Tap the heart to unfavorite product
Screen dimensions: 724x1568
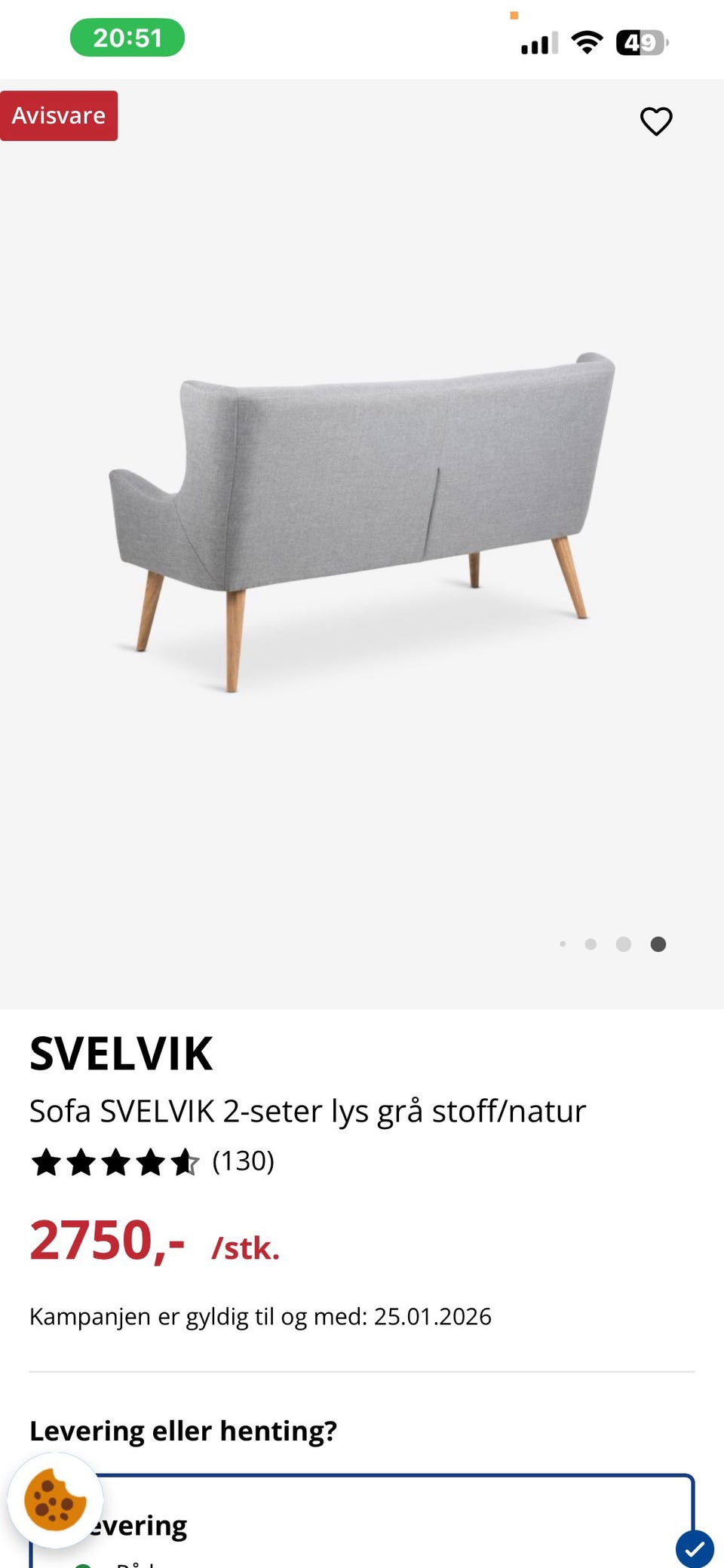[x=655, y=121]
